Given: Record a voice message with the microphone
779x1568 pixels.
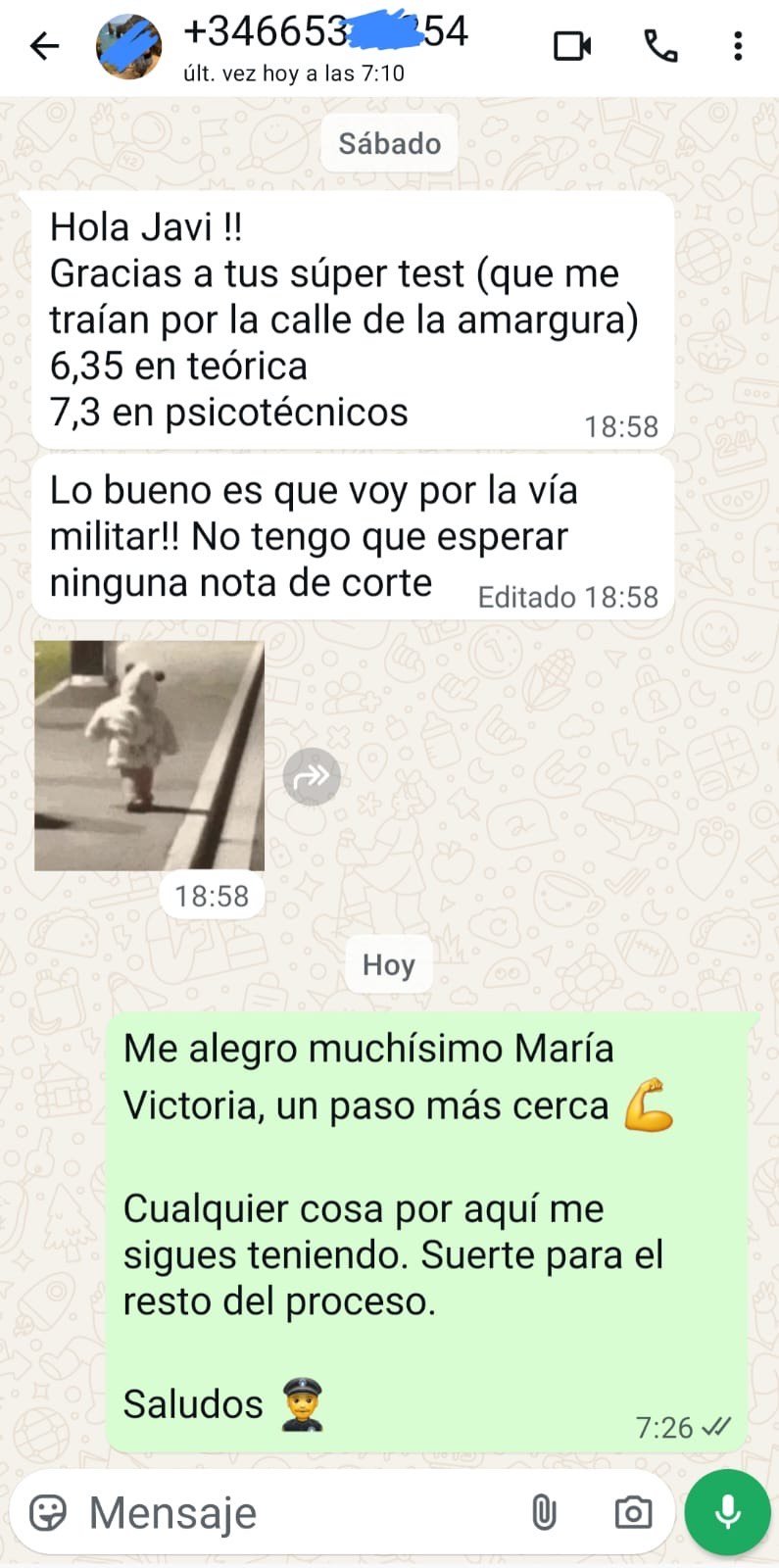Looking at the screenshot, I should (x=727, y=1513).
